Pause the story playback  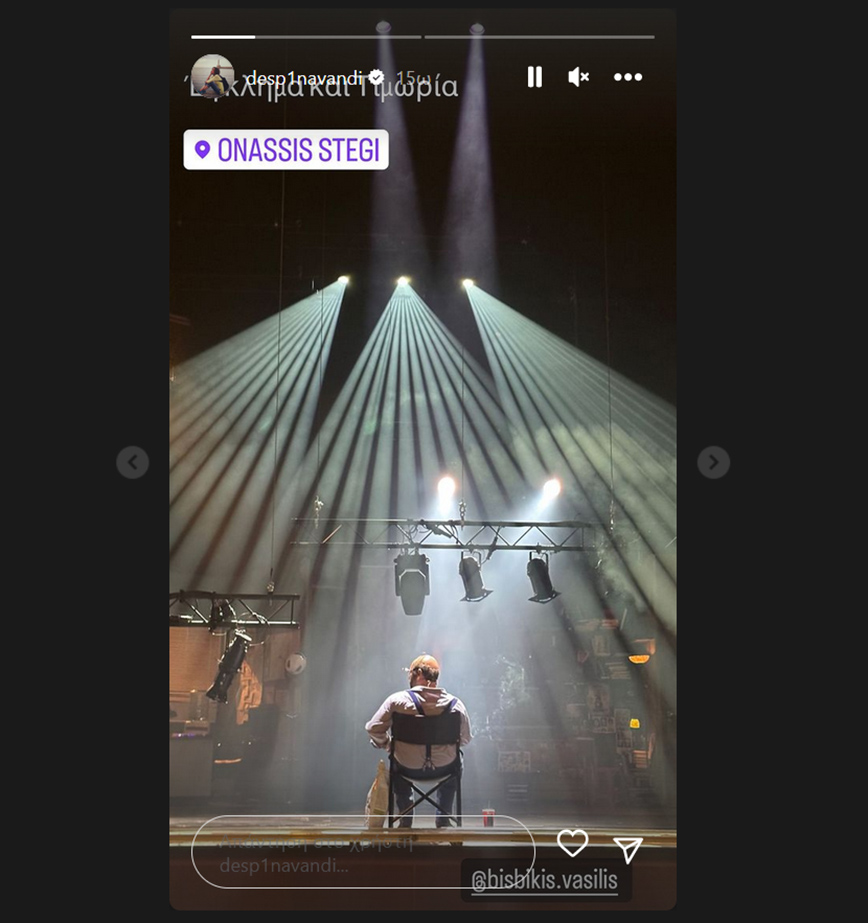point(534,77)
